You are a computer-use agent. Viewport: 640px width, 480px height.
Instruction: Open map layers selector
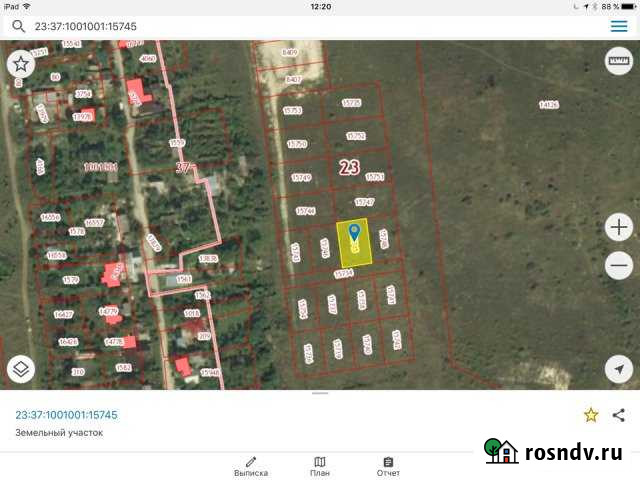22,369
